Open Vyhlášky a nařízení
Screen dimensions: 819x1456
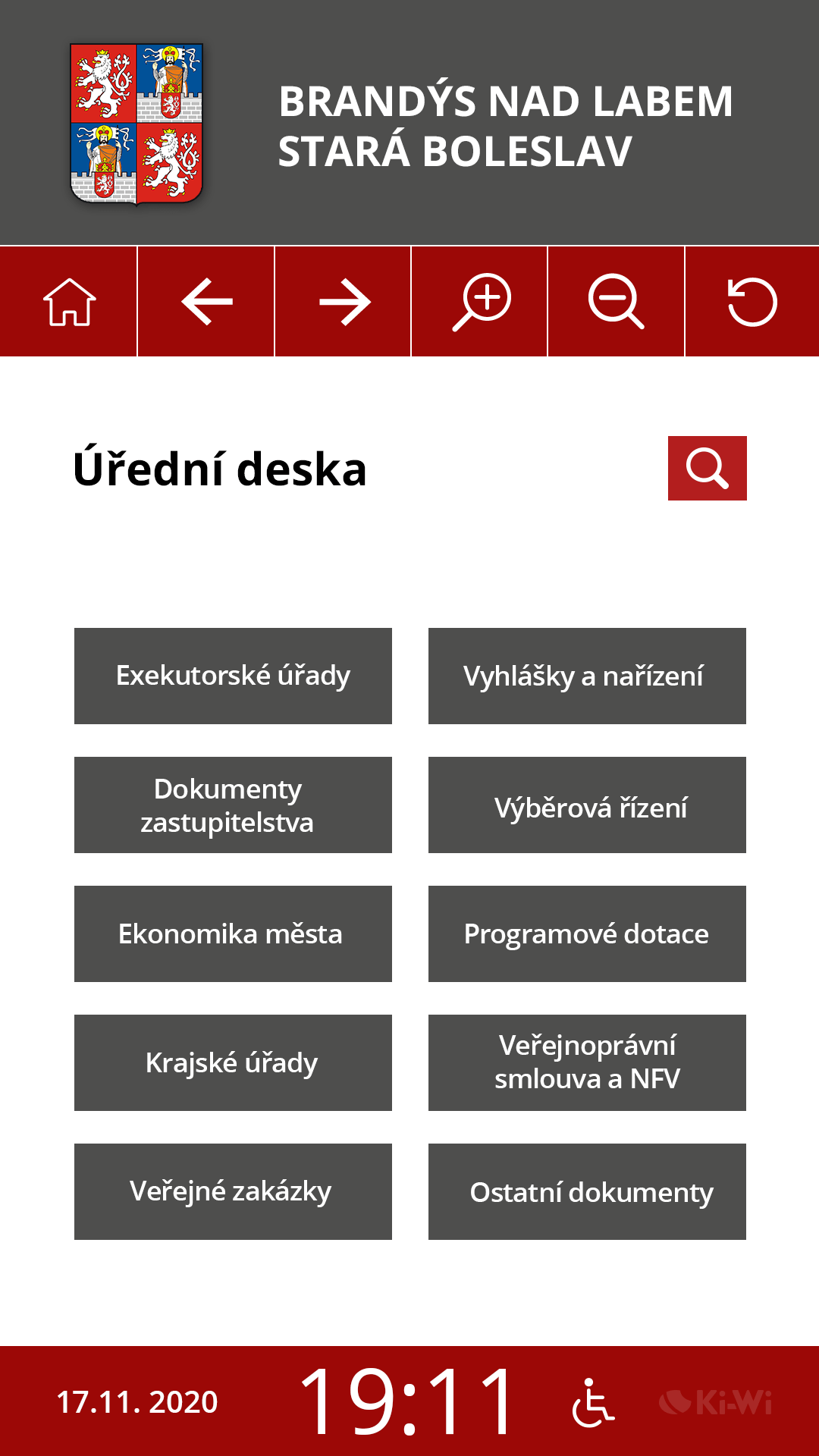click(587, 676)
